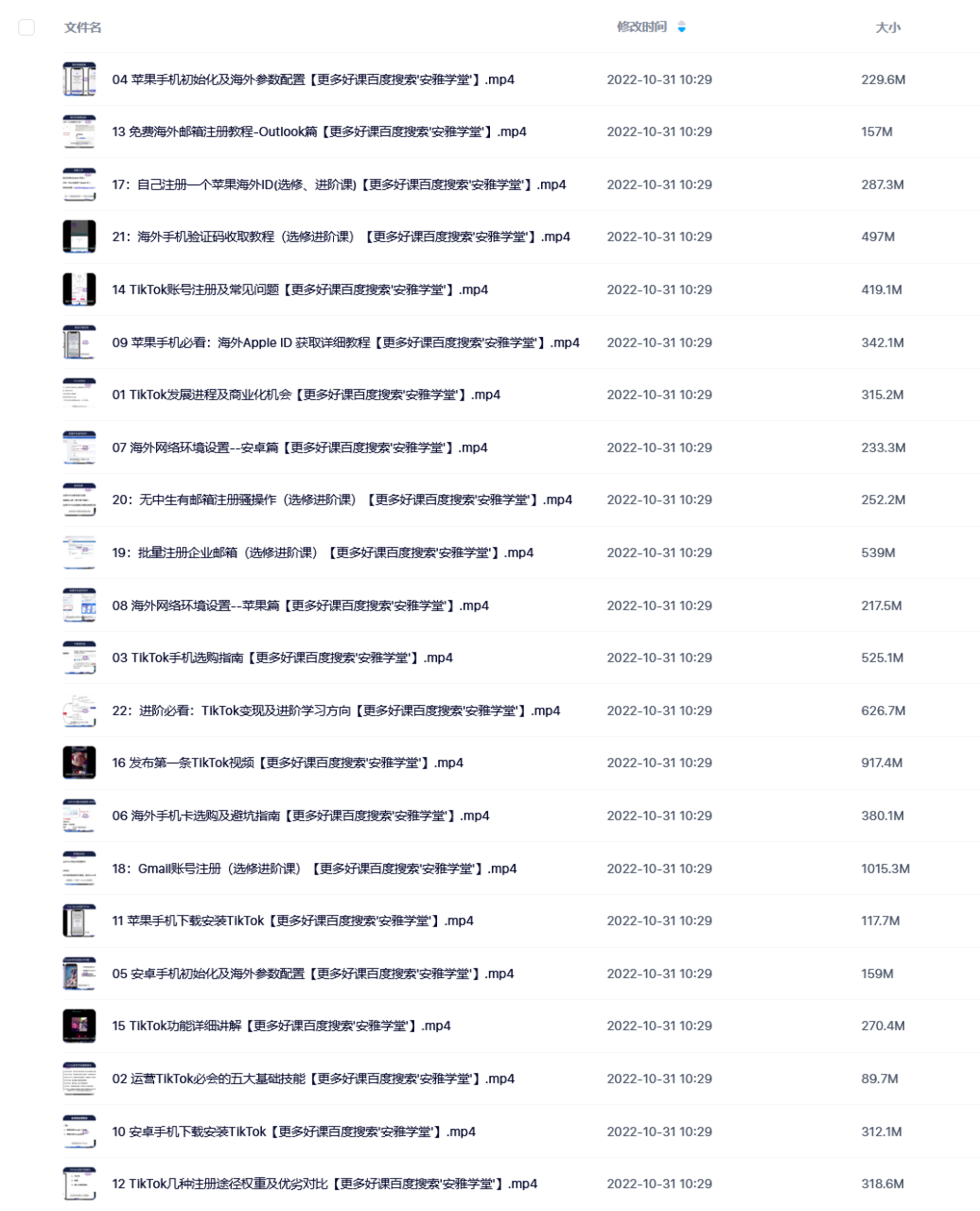Open video 07 海外网络环境设置--安卓篇
This screenshot has height=1211, width=980.
(x=300, y=448)
